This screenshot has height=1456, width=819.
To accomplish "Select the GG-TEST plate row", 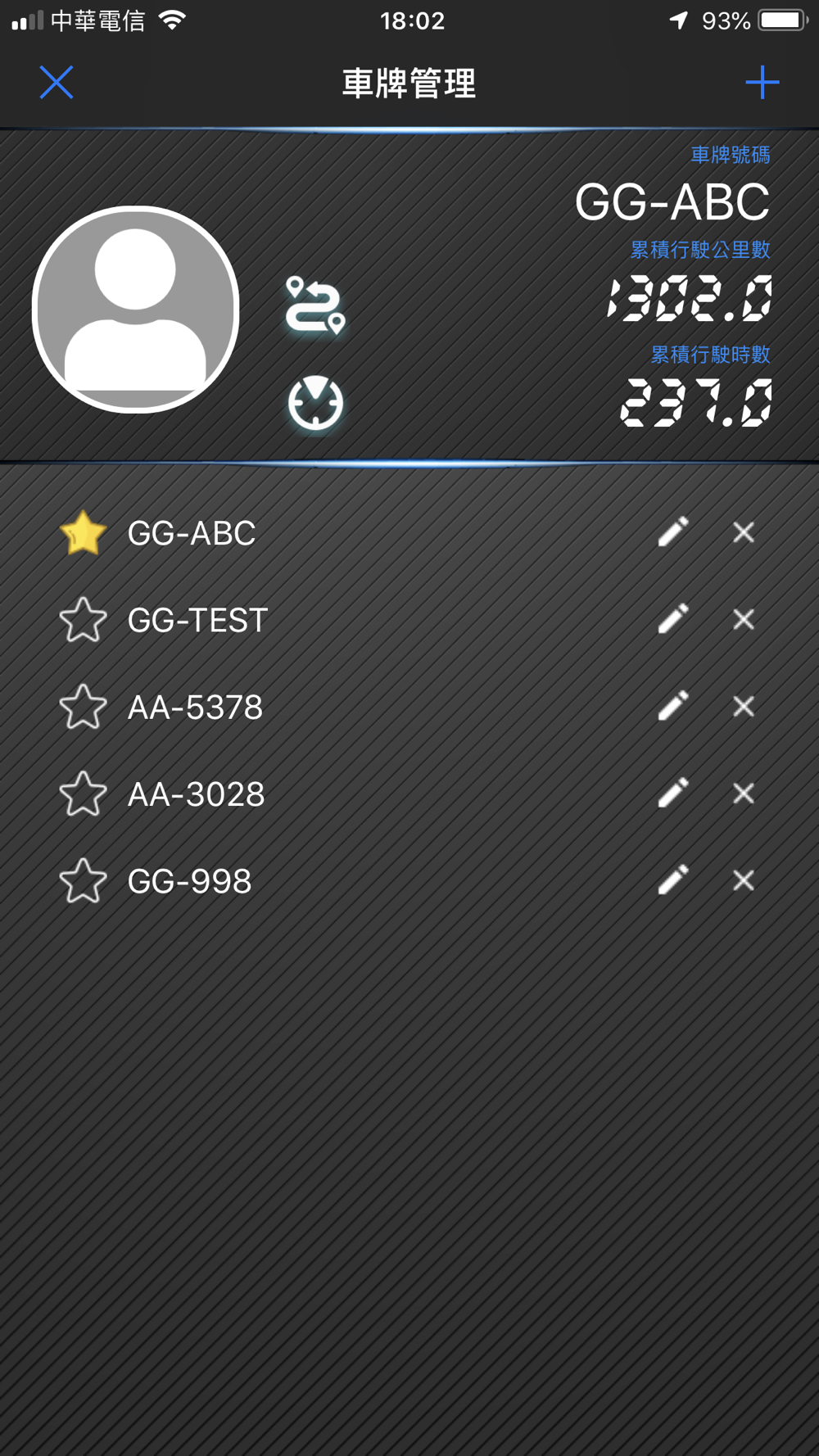I will click(x=409, y=620).
